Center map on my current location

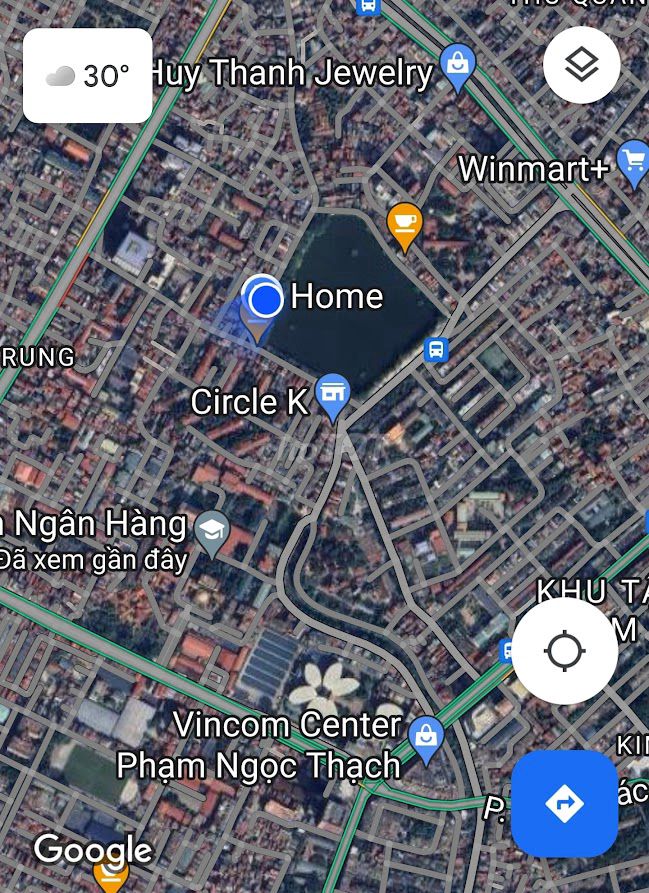tap(564, 651)
